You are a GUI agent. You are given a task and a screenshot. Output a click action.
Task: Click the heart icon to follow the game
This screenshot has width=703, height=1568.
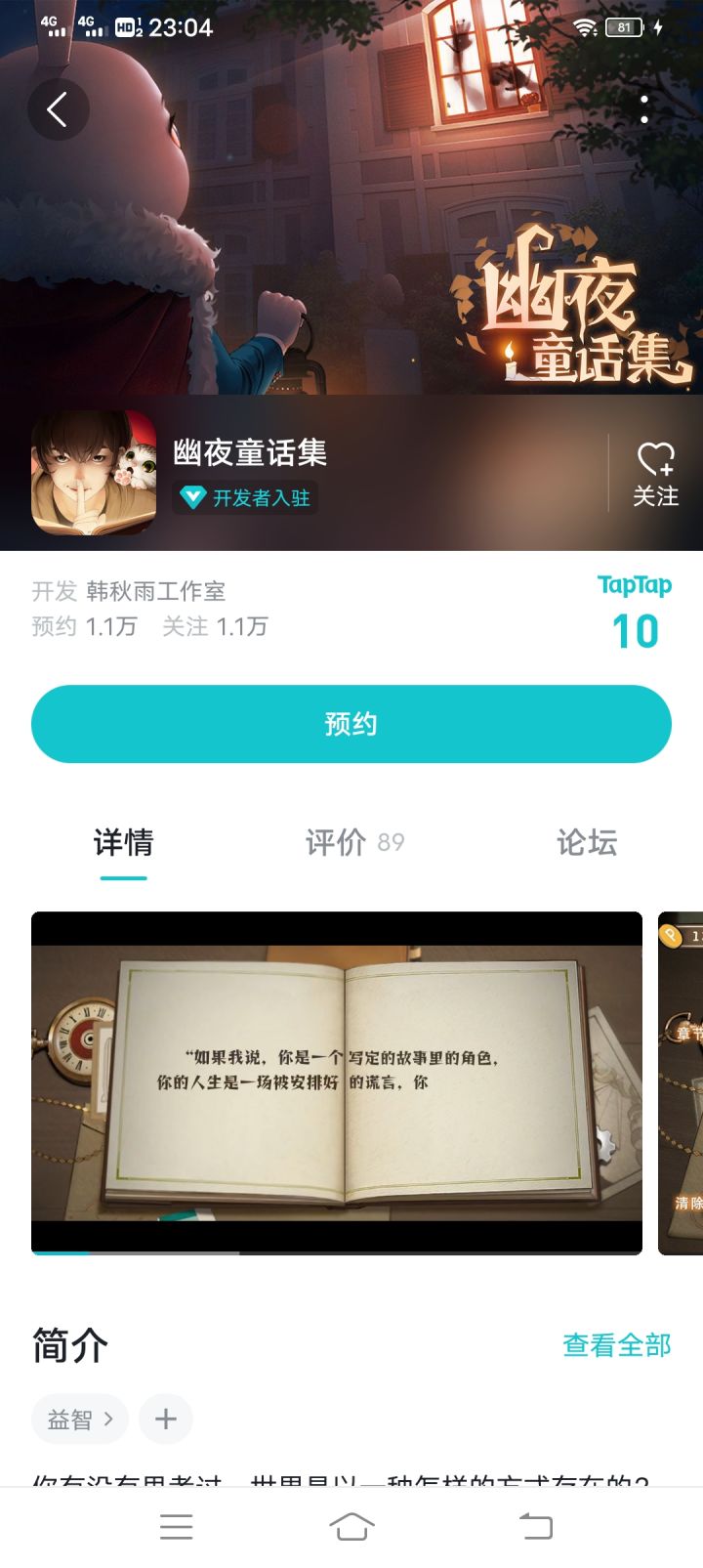652,457
